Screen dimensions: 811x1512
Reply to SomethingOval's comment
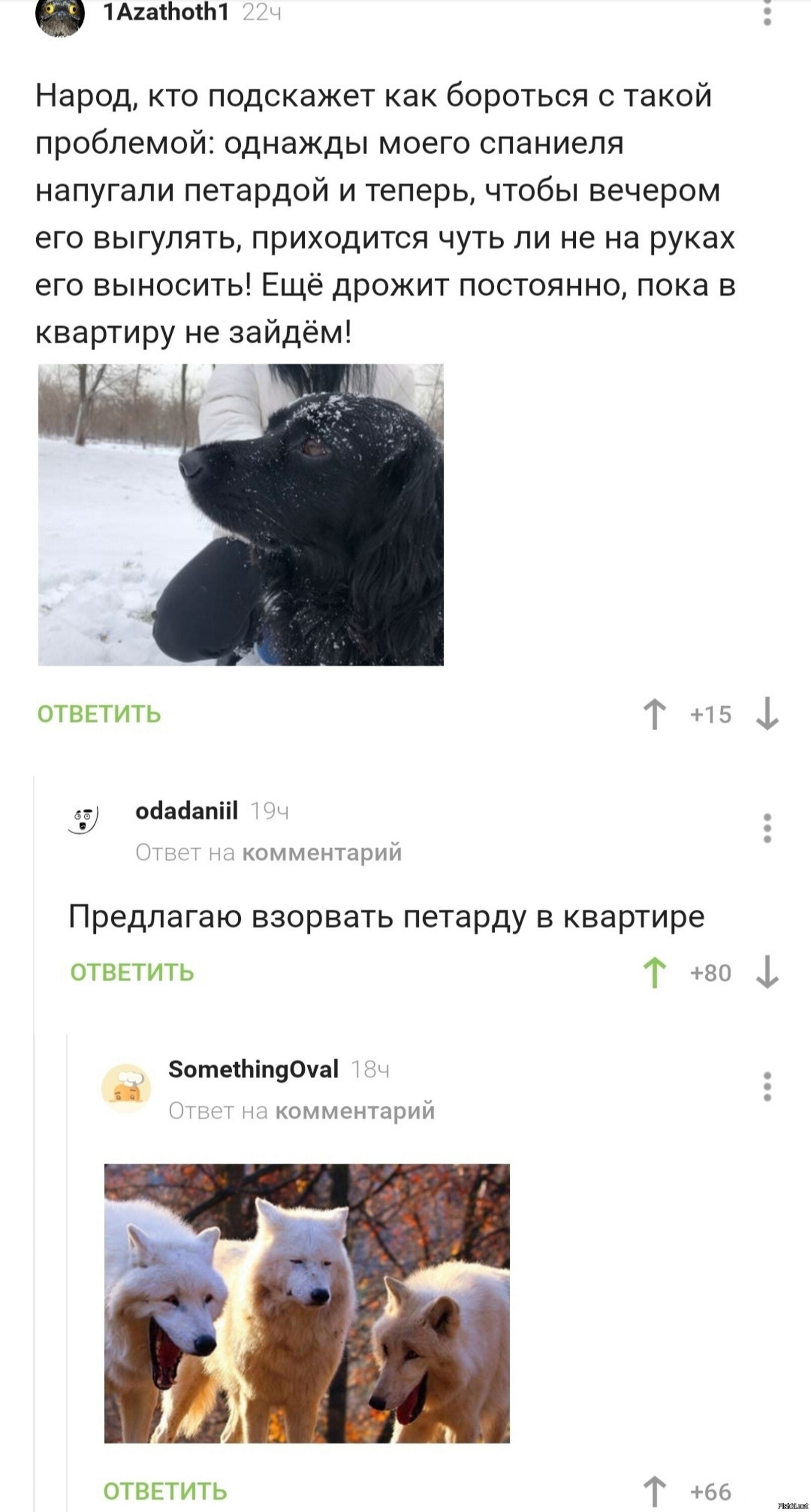165,1491
